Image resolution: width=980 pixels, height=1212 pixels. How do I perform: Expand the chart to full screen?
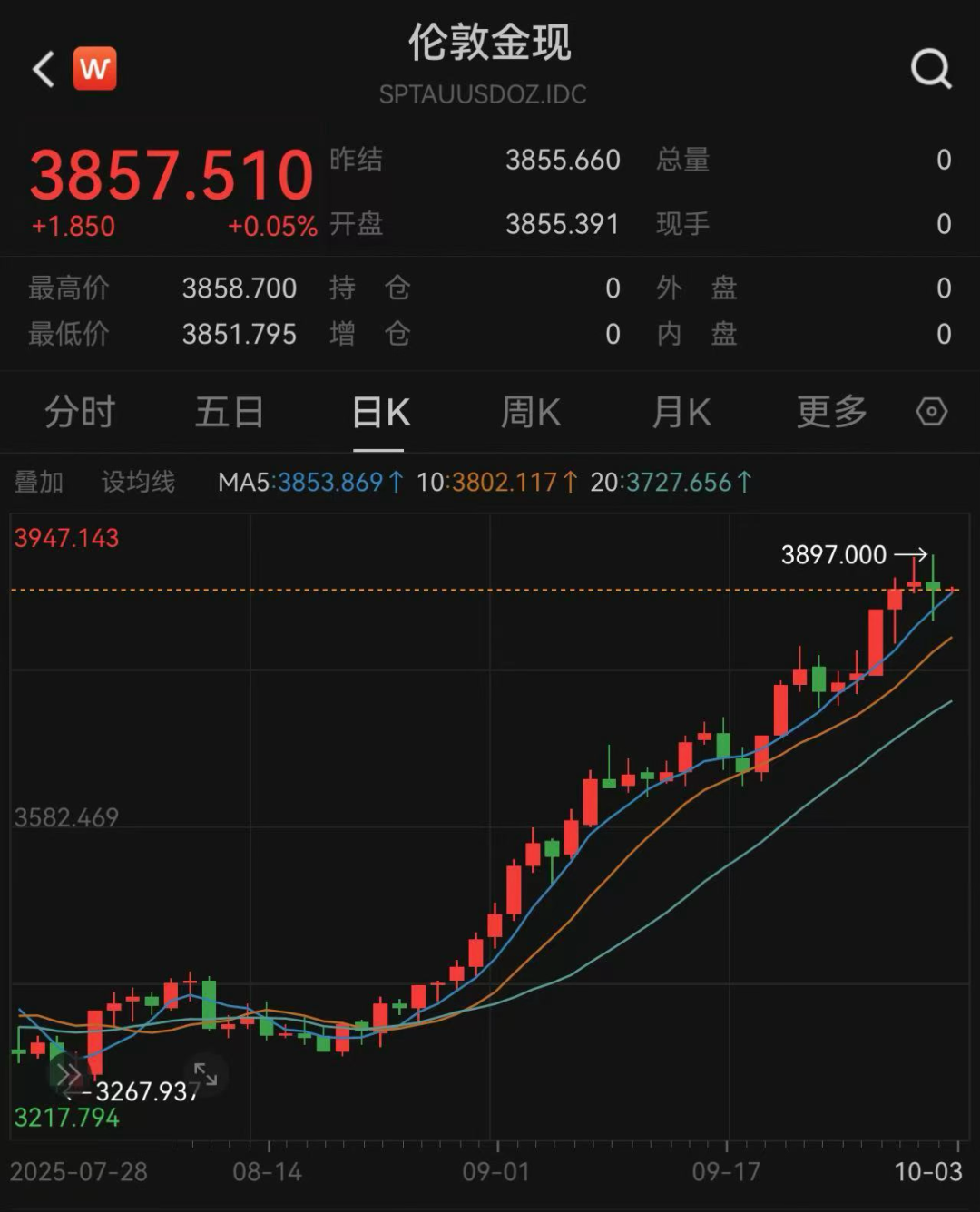[206, 1075]
